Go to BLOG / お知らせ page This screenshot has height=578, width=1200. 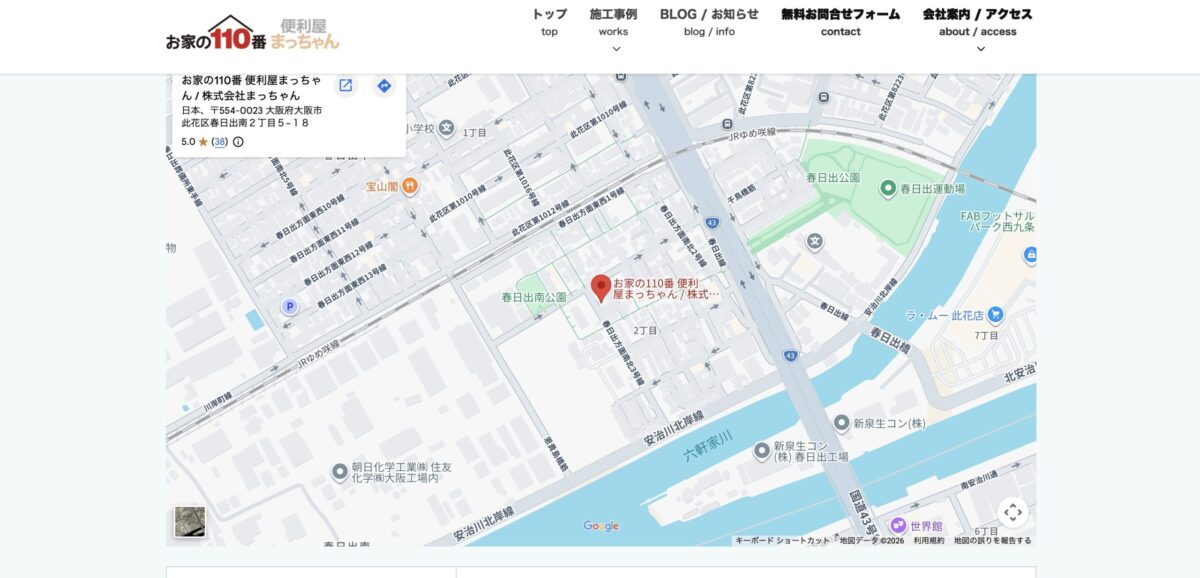click(x=709, y=21)
